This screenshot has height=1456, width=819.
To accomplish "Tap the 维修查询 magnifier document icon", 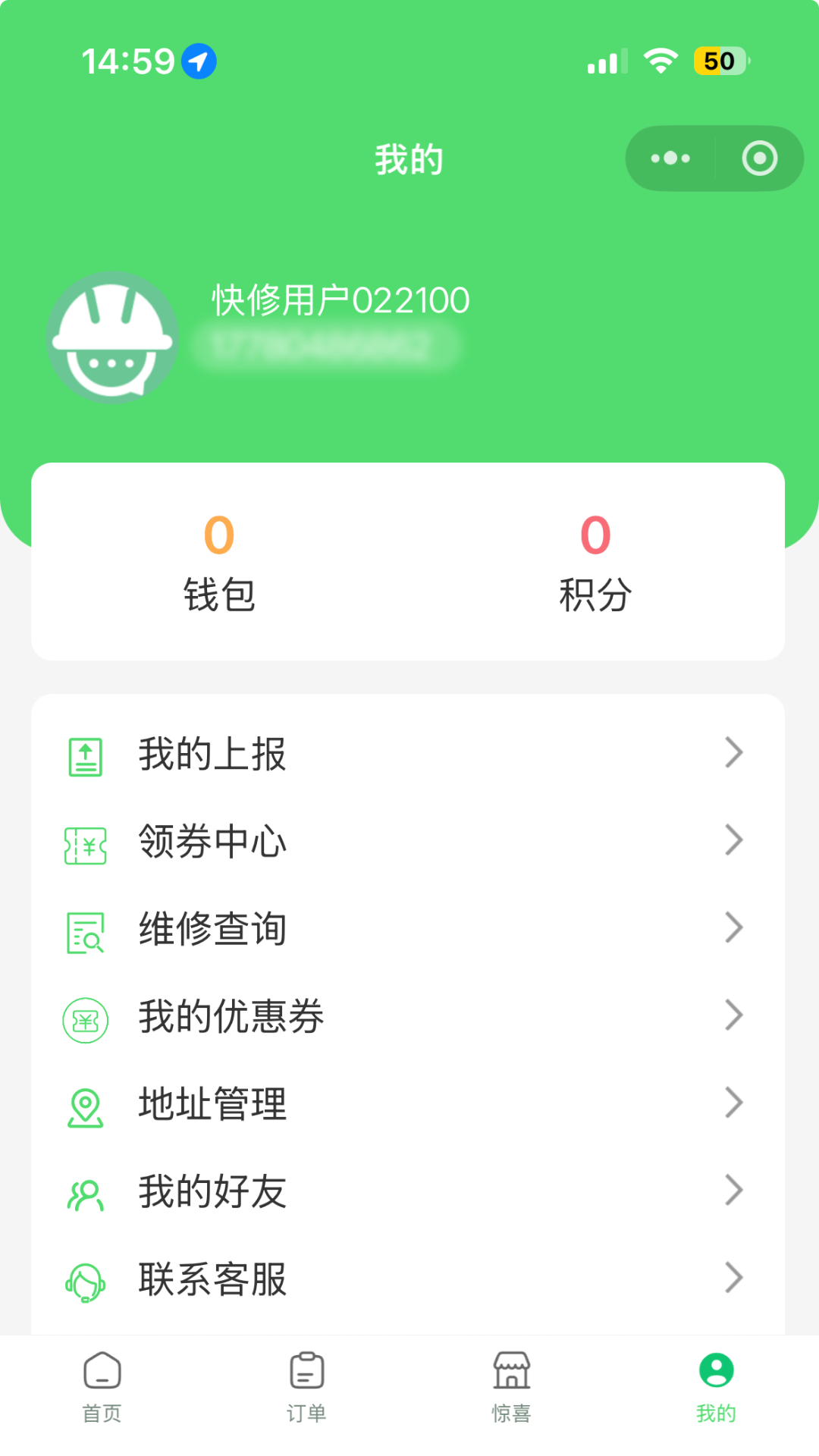I will pos(85,927).
